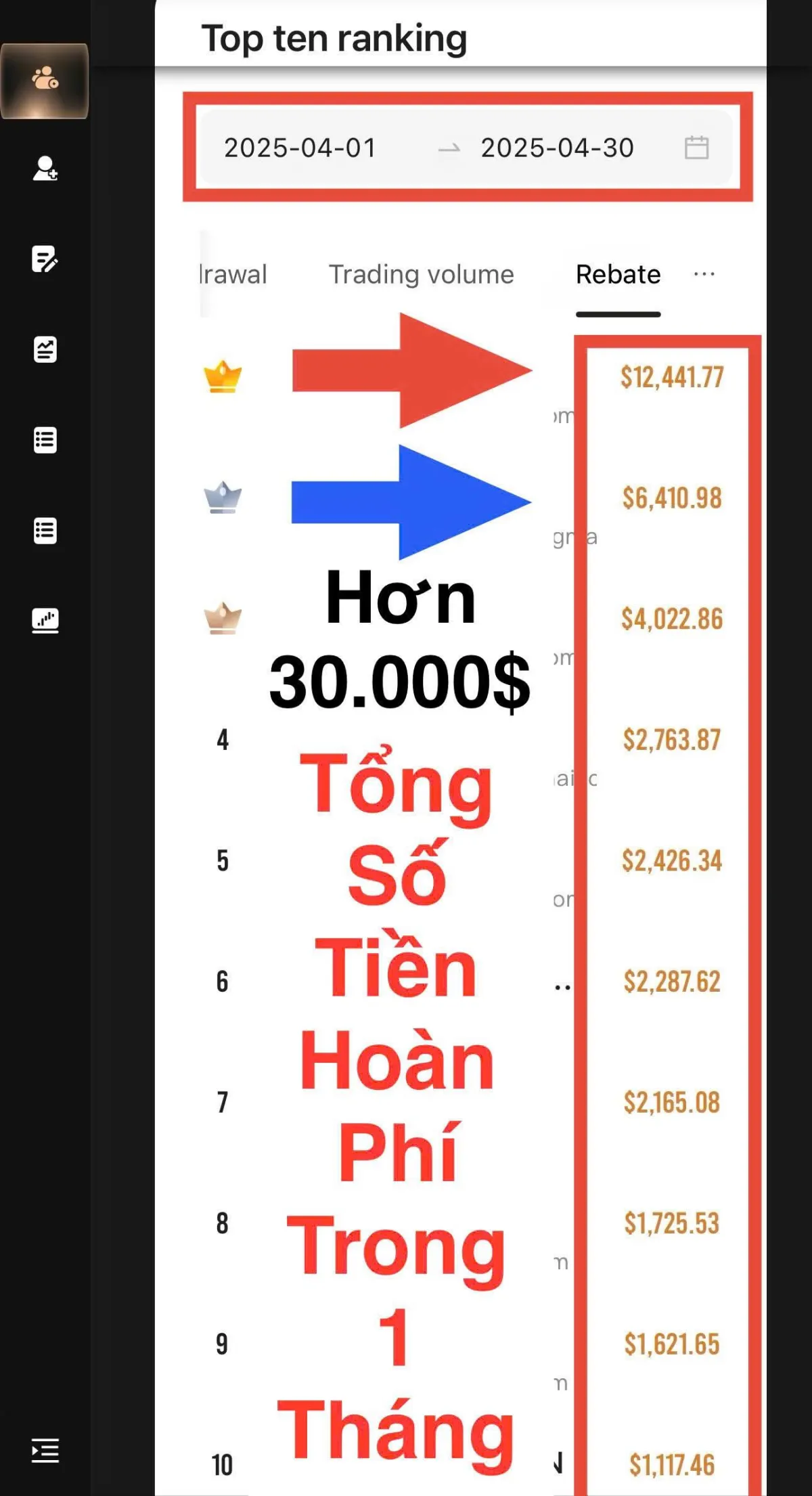Open the add user sidebar icon

tap(45, 169)
